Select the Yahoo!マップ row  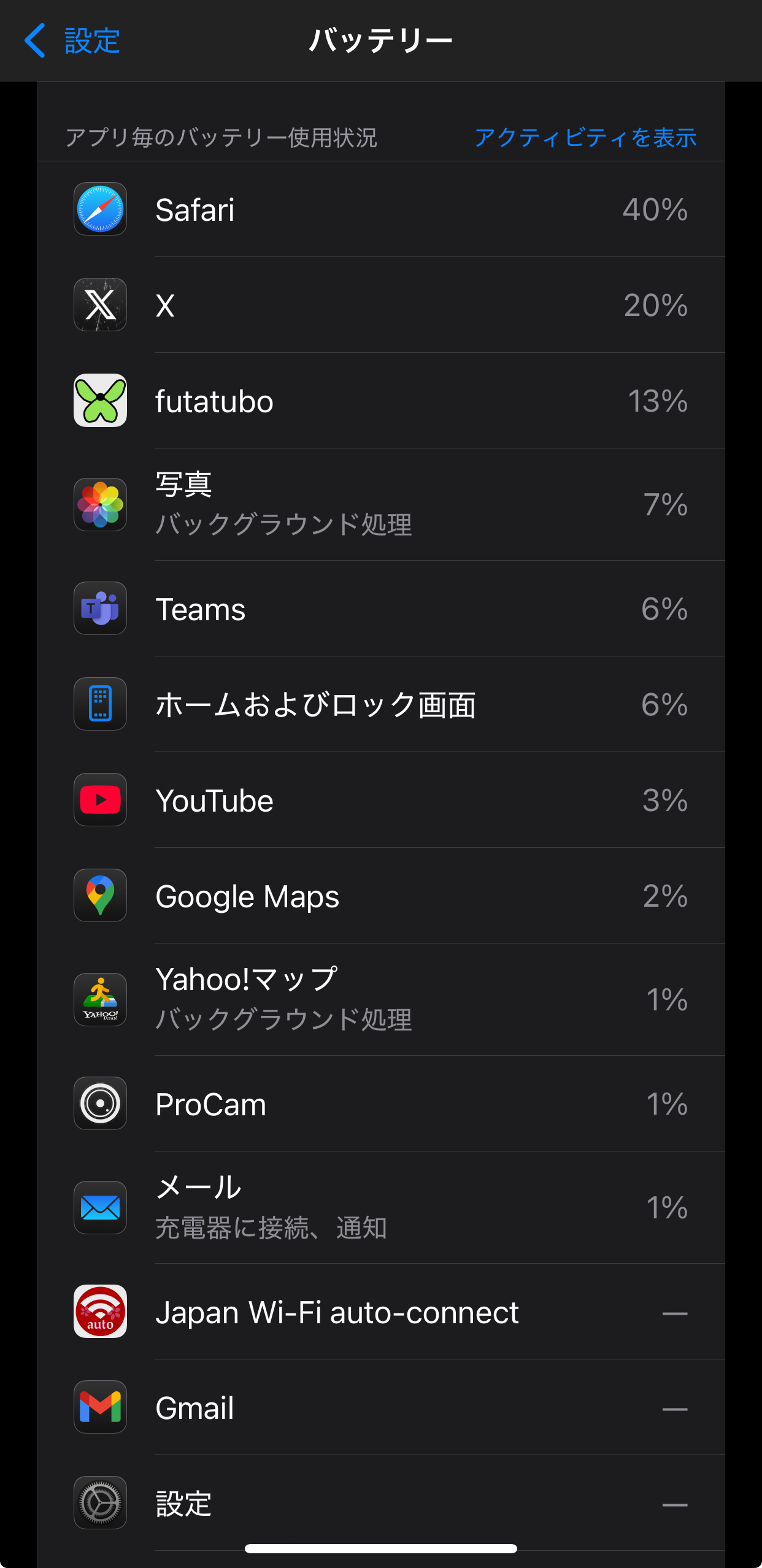(x=381, y=999)
